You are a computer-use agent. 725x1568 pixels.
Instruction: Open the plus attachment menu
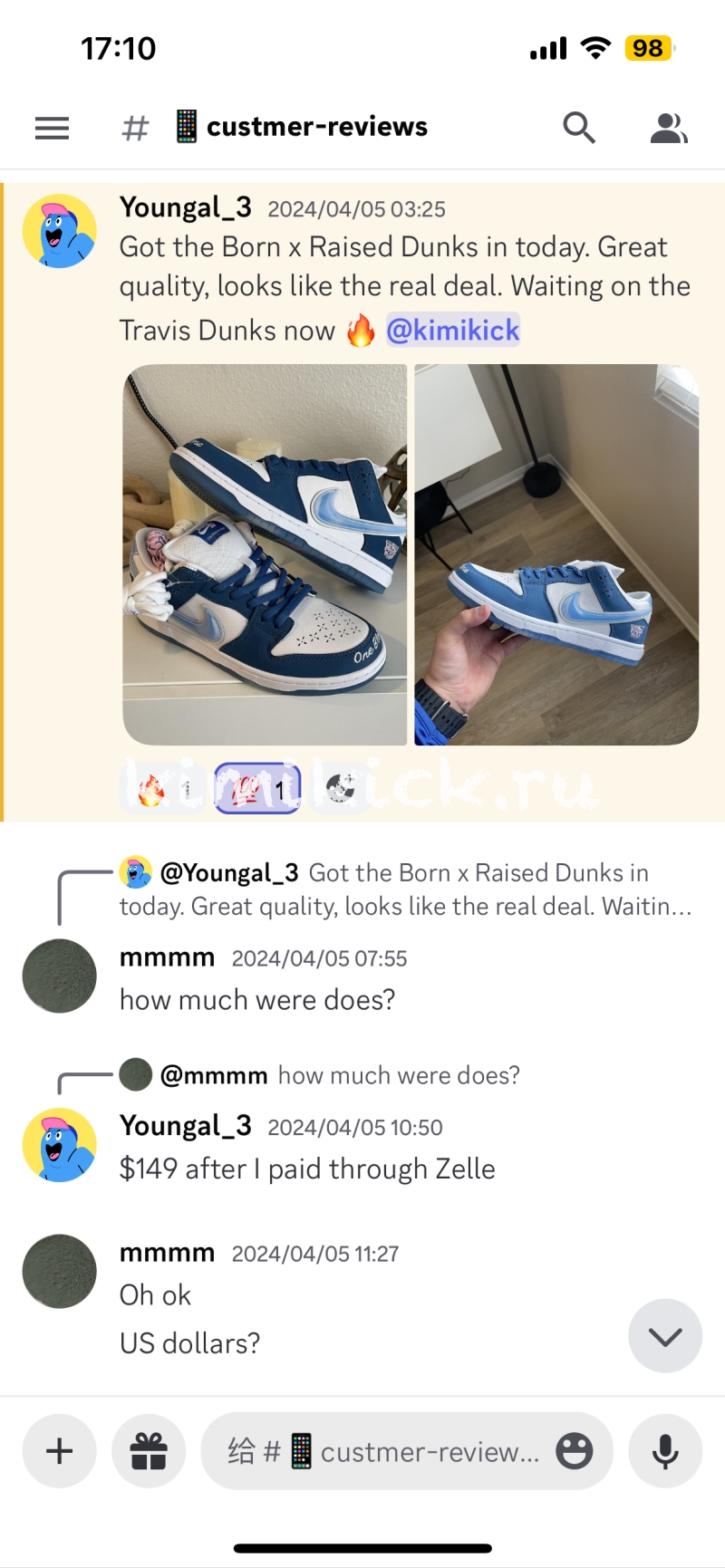60,1451
